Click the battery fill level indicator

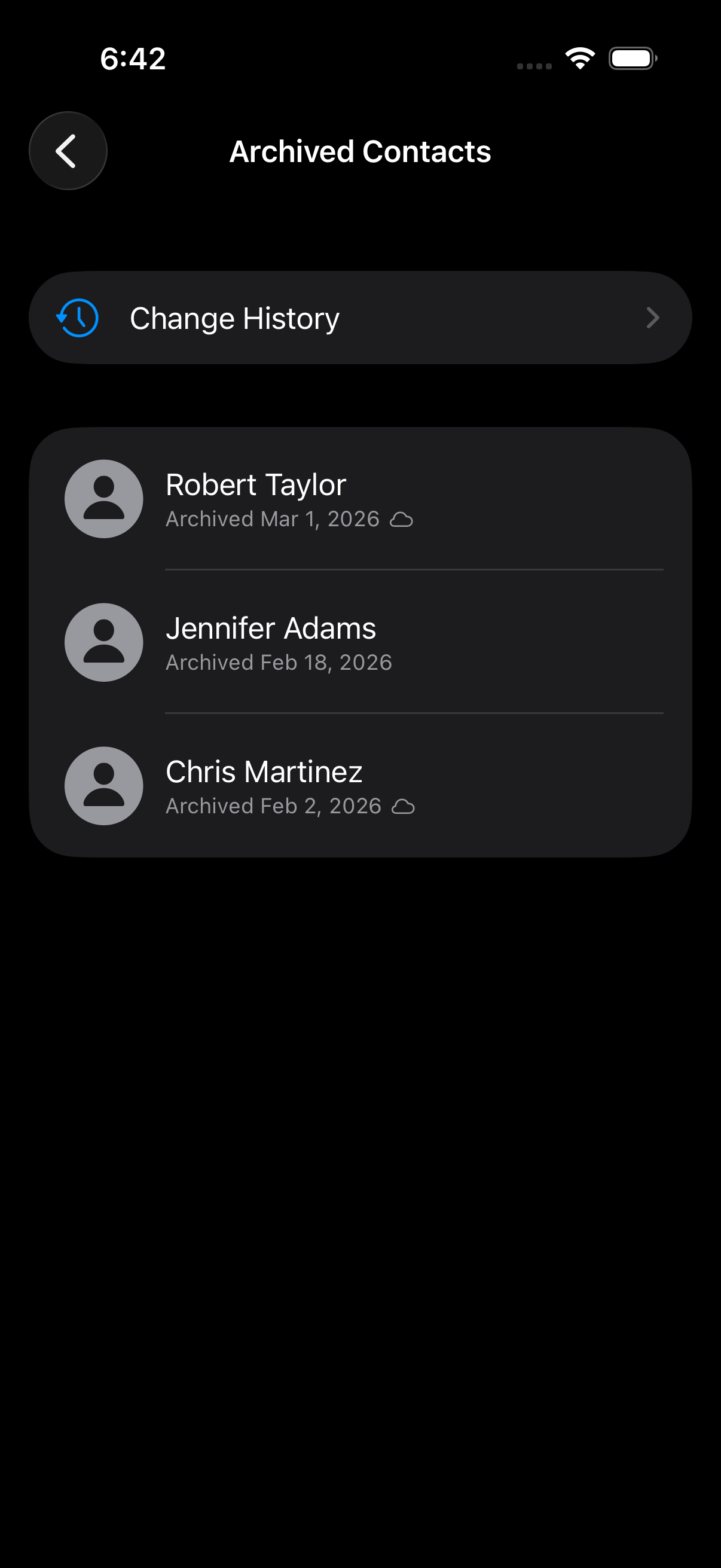pos(631,58)
